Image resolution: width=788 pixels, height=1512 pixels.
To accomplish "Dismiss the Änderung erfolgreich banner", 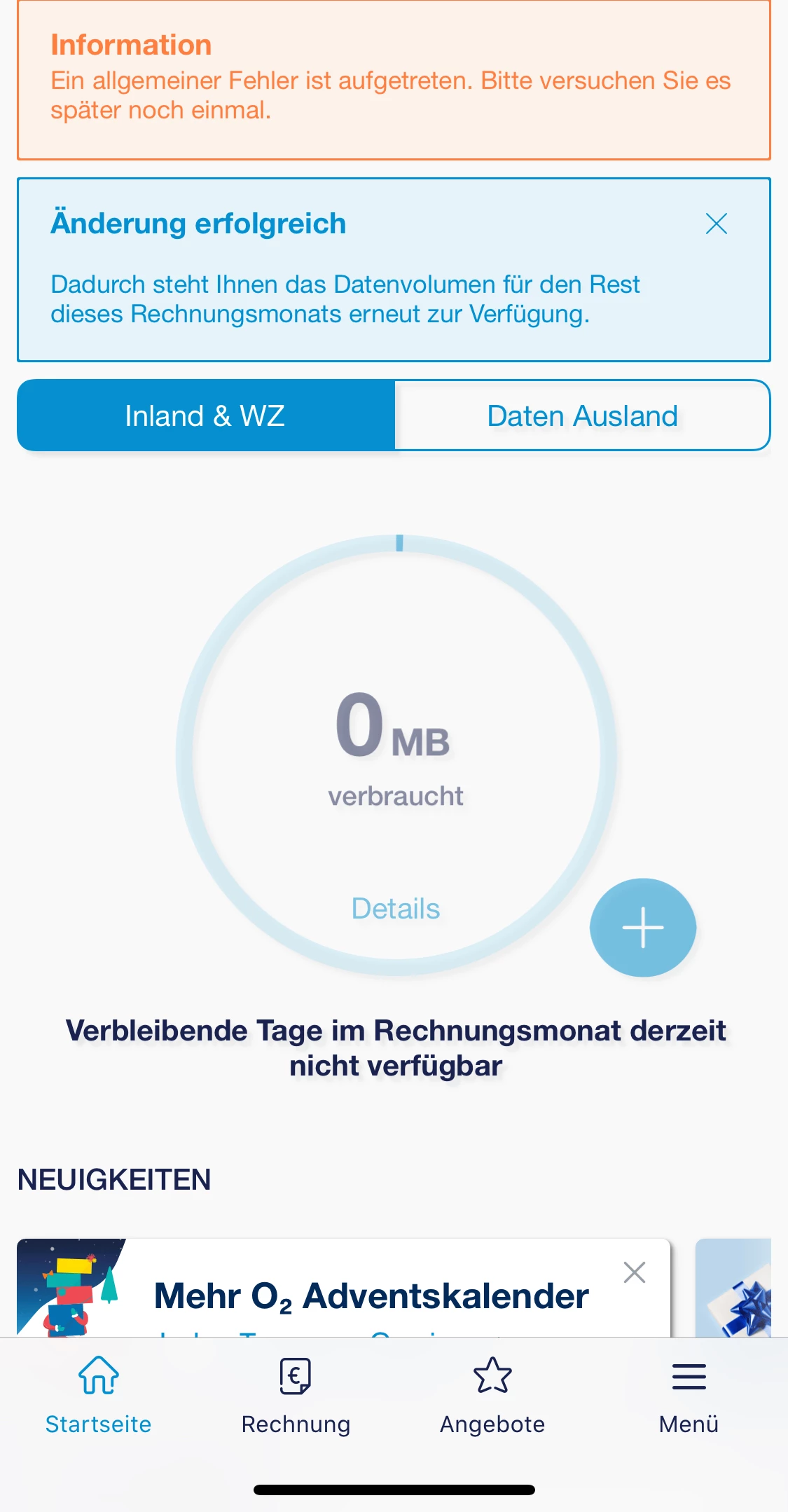I will [x=716, y=224].
